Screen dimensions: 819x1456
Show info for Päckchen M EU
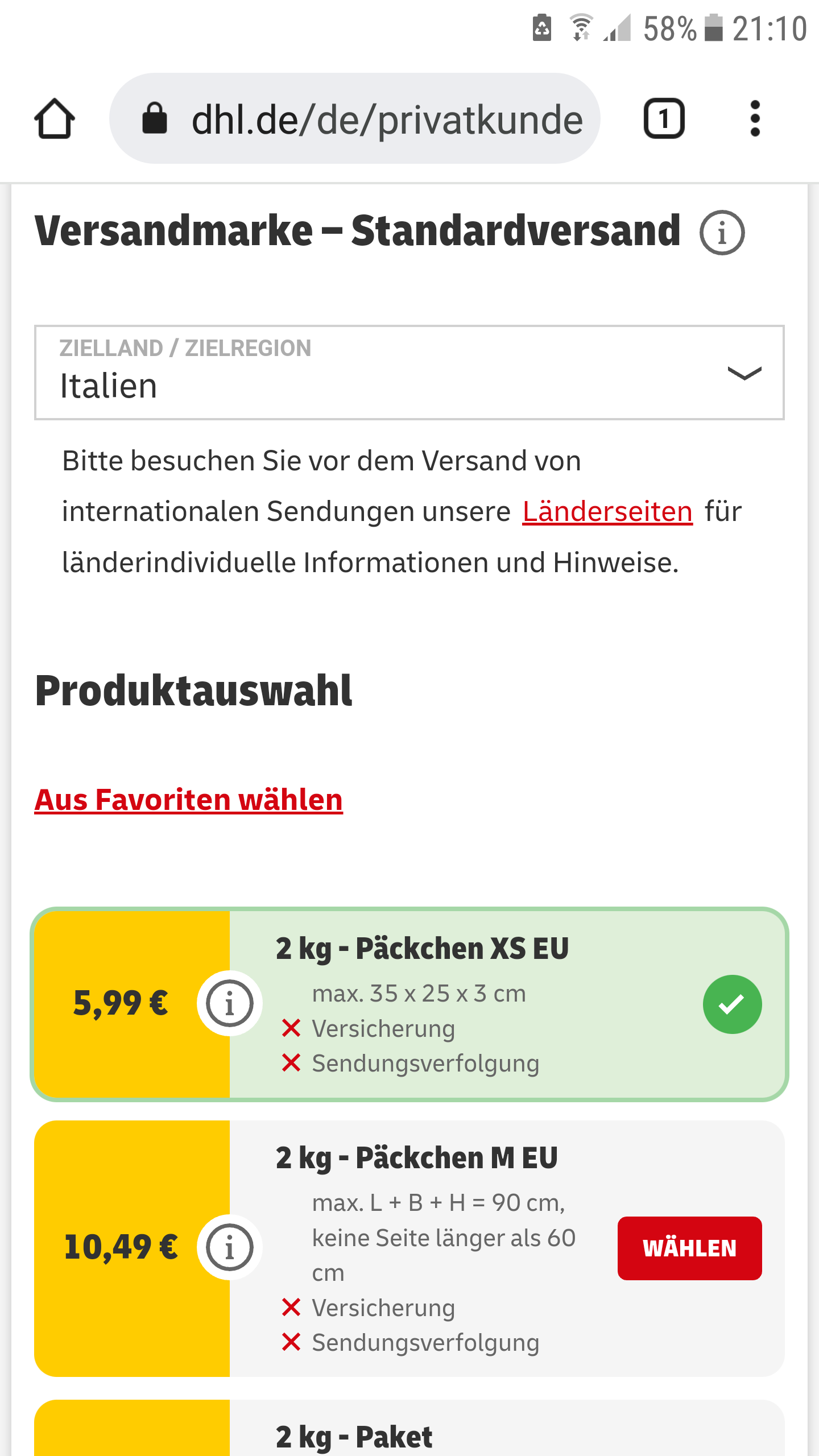[230, 1247]
